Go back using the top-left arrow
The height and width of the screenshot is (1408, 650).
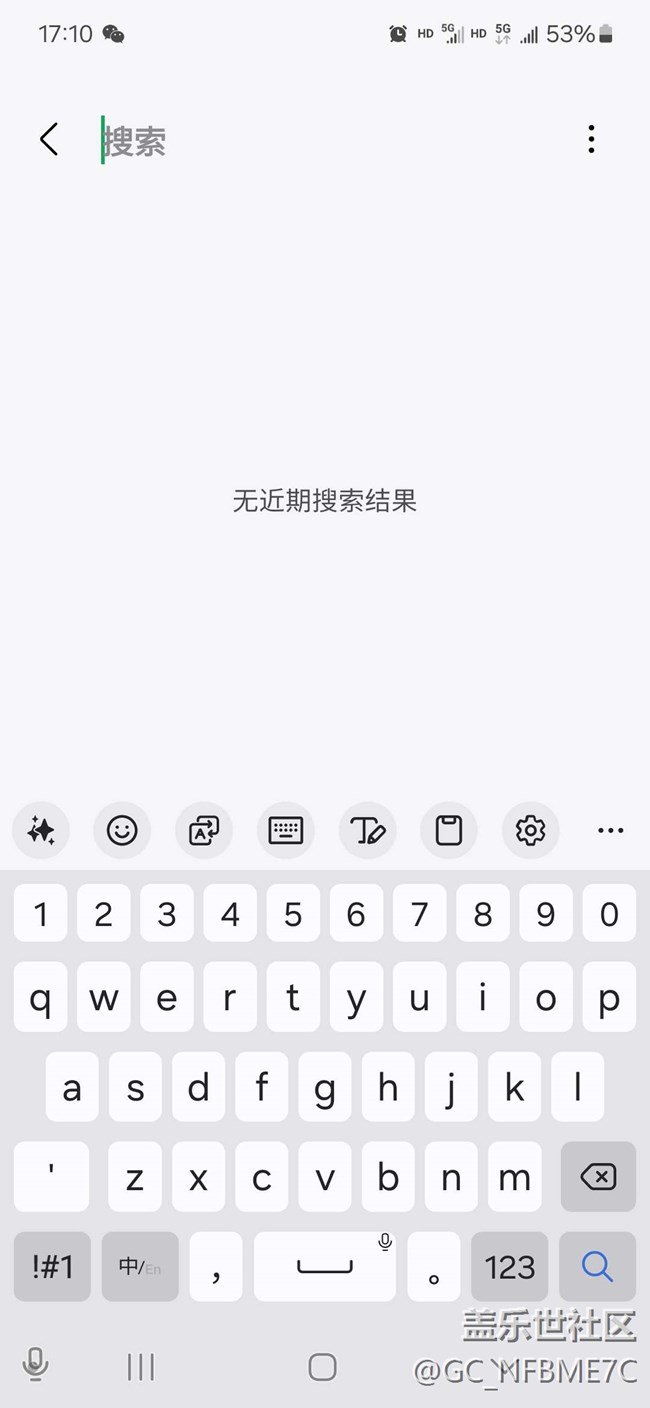[49, 140]
